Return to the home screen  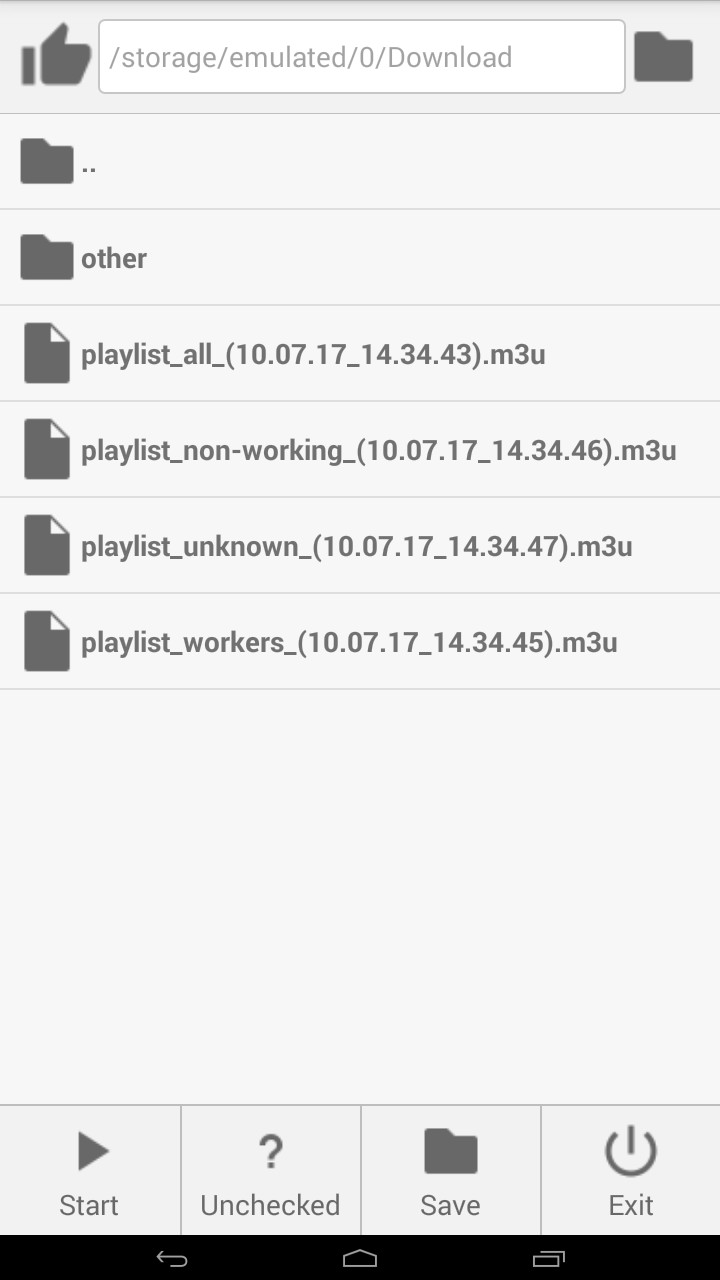360,1258
